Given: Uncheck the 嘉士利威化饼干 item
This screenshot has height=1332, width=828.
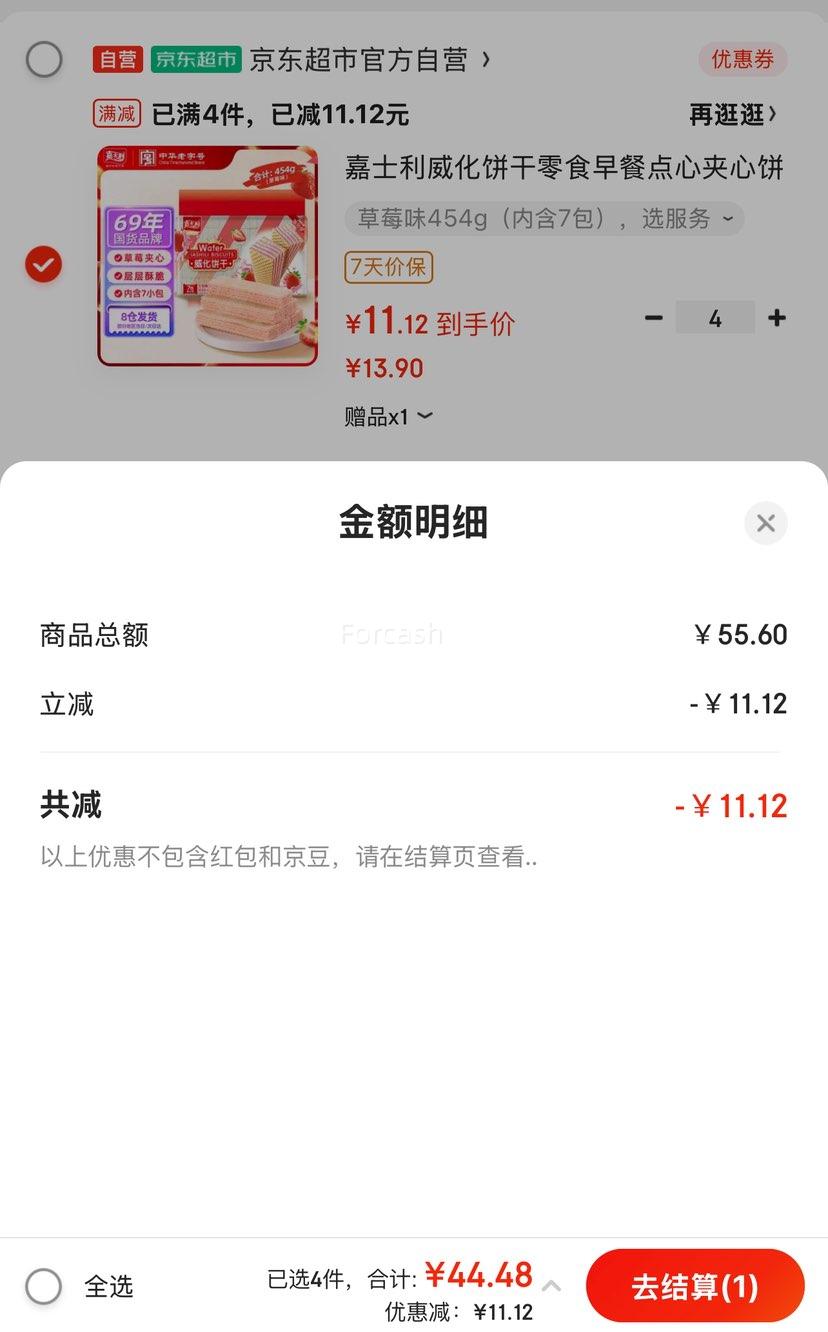Looking at the screenshot, I should pyautogui.click(x=44, y=265).
